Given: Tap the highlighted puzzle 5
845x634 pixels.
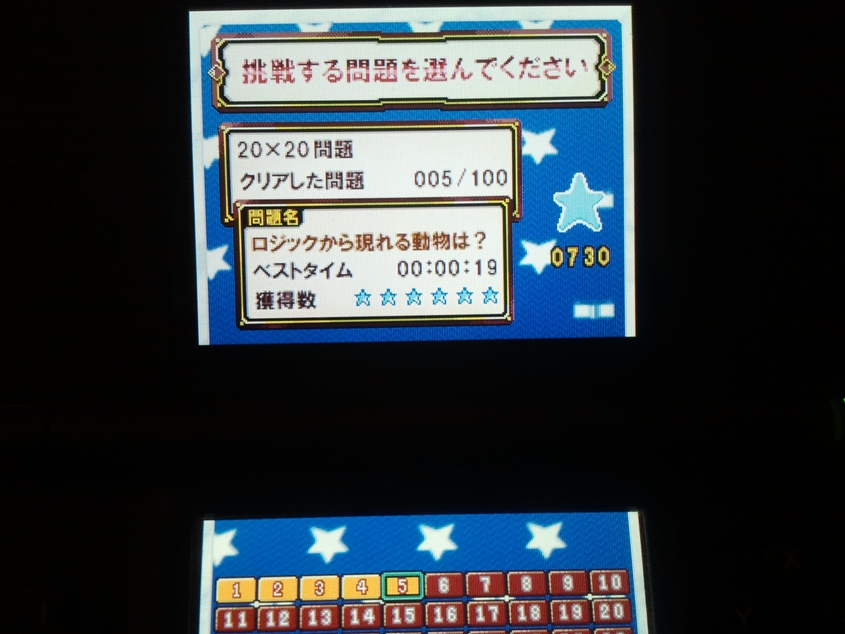Looking at the screenshot, I should click(402, 586).
